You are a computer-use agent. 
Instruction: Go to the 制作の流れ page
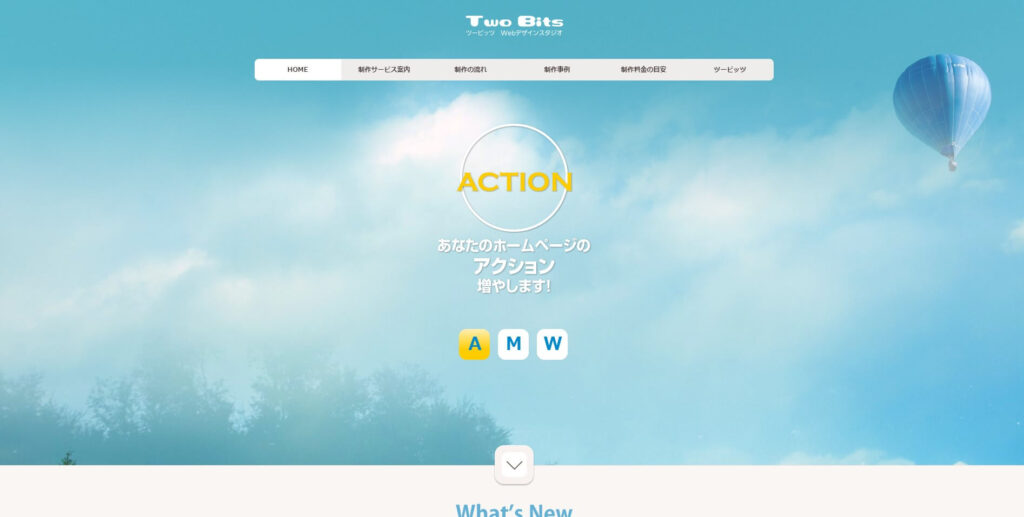(x=470, y=70)
